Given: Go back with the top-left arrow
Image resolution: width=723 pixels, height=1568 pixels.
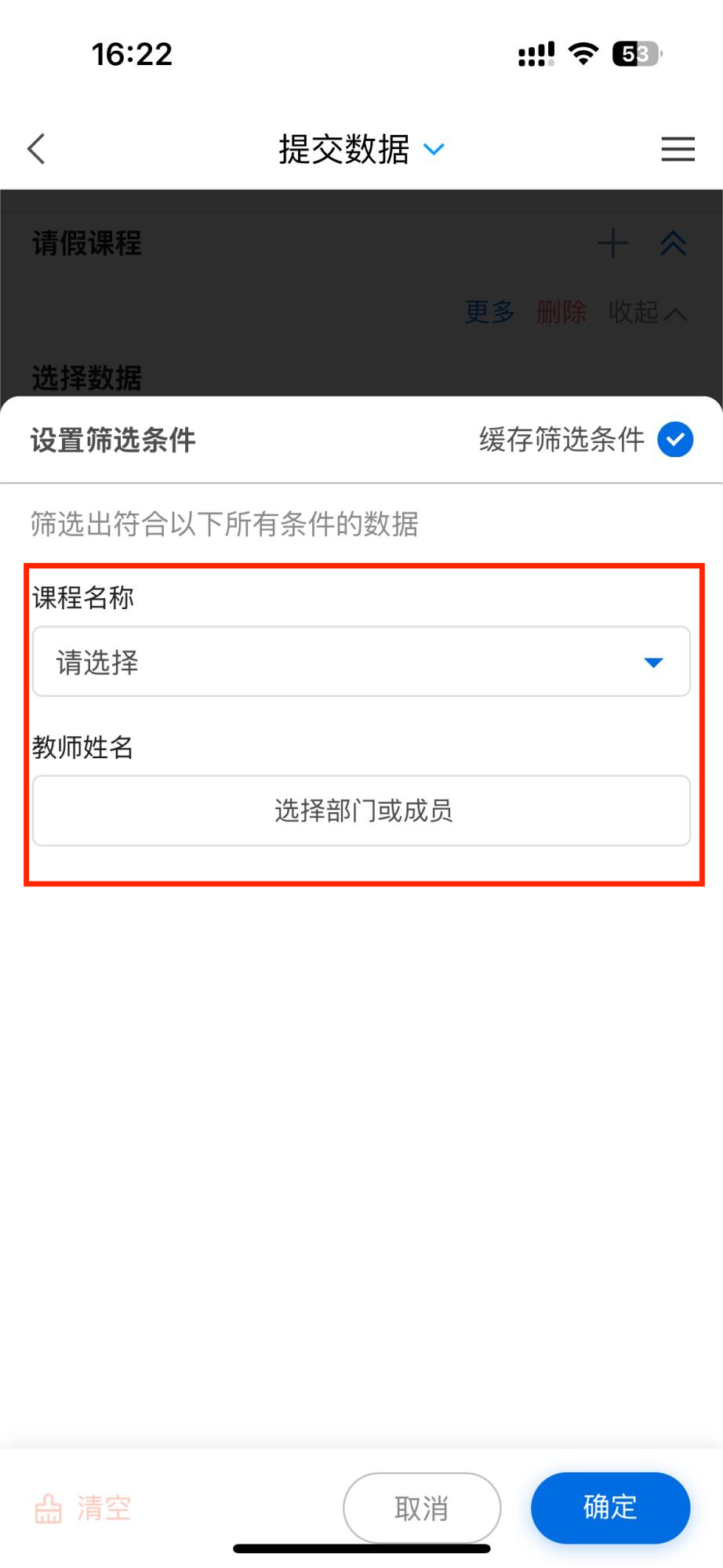Looking at the screenshot, I should coord(36,148).
